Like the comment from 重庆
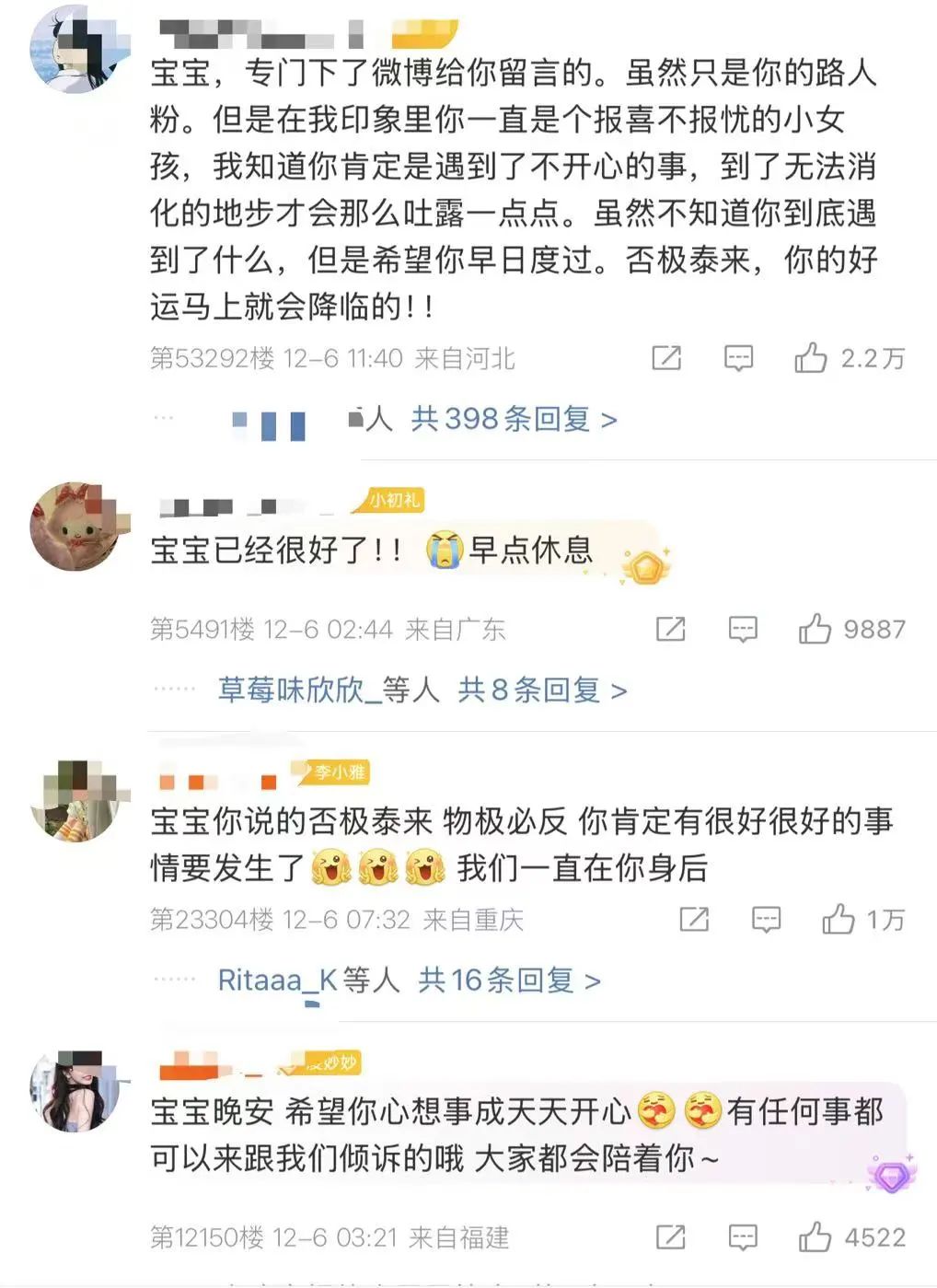 (838, 919)
